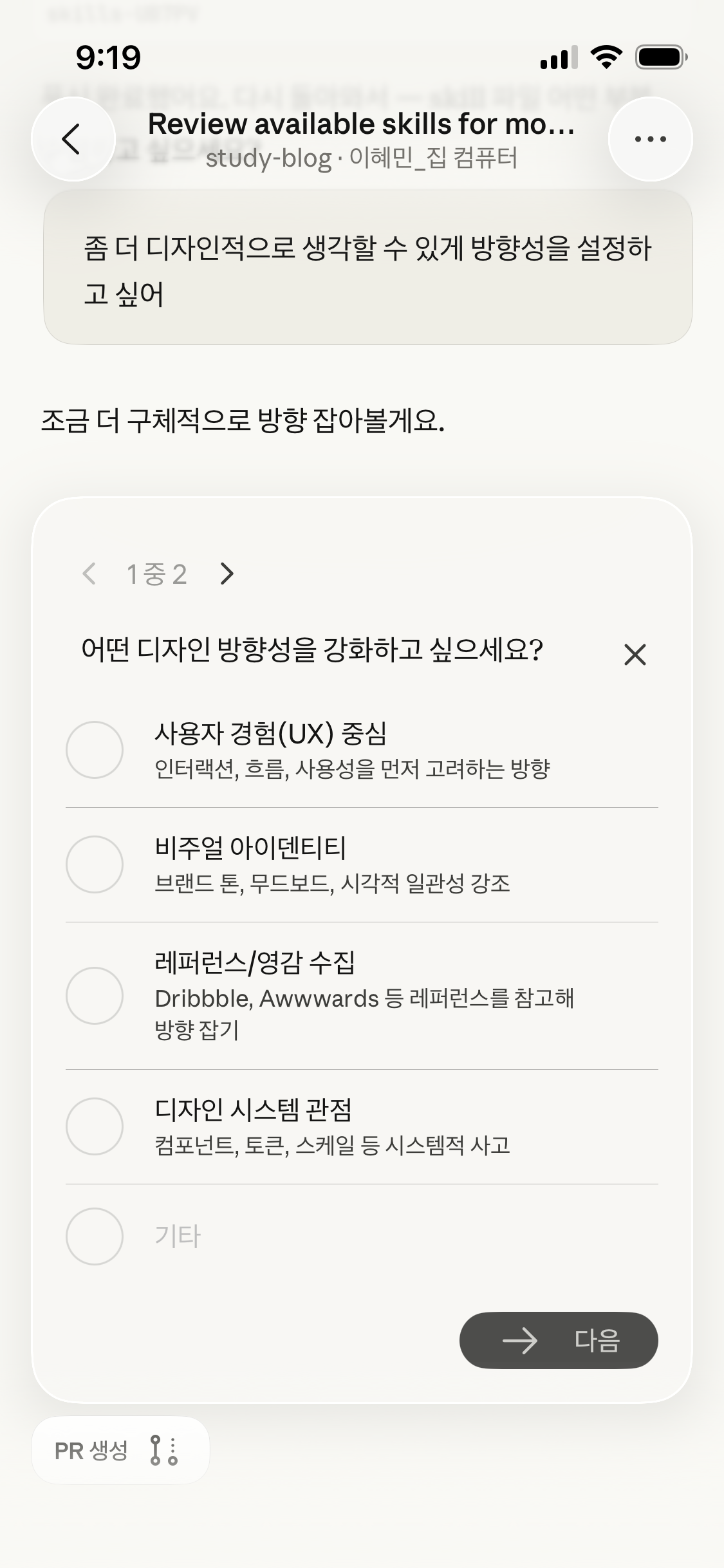The width and height of the screenshot is (724, 1568).
Task: Tap the 다음 button to continue
Action: [558, 1341]
